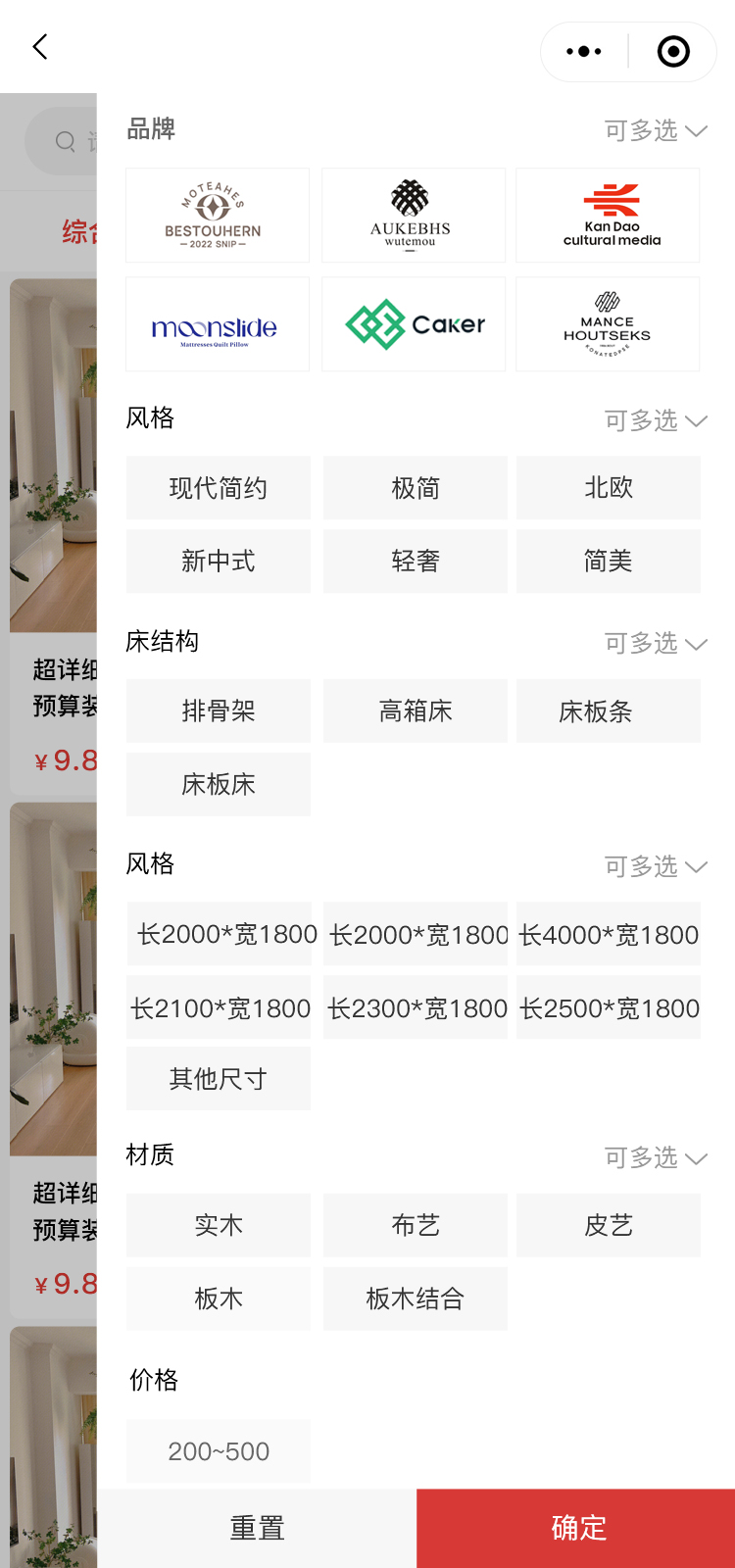This screenshot has width=735, height=1568.
Task: Expand the 品牌 section via 可多选
Action: click(655, 130)
